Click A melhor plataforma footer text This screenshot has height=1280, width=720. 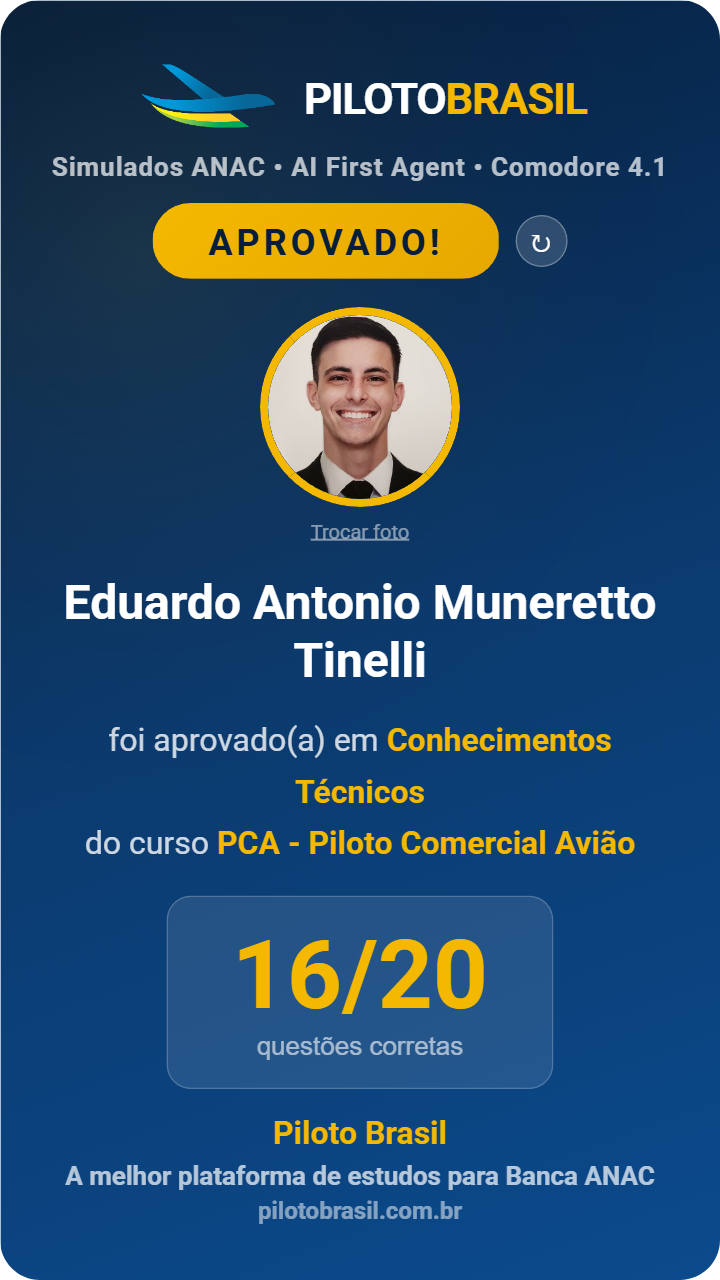[360, 1172]
